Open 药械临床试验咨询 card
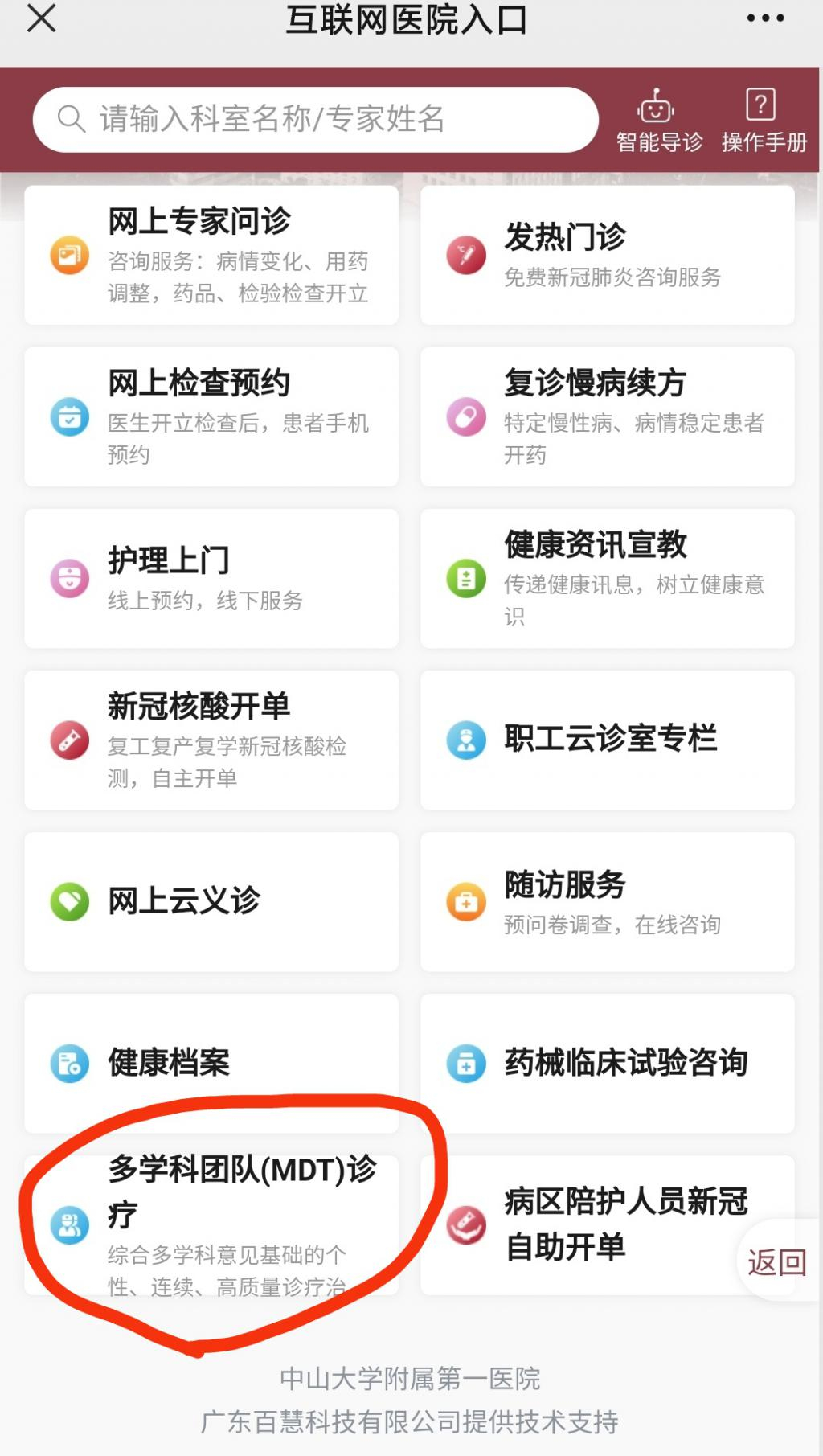This screenshot has width=823, height=1456. [x=608, y=1063]
